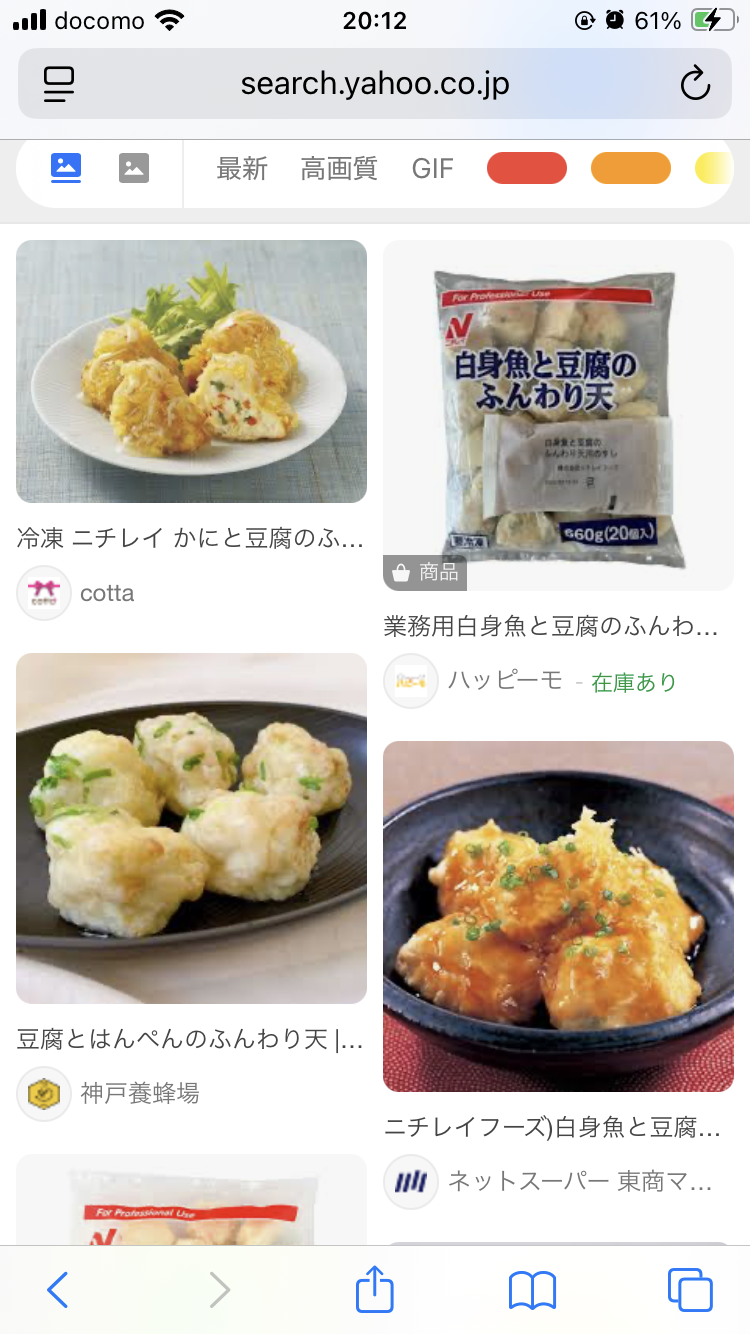Image resolution: width=750 pixels, height=1334 pixels.
Task: Show all open tabs
Action: pos(690,1290)
